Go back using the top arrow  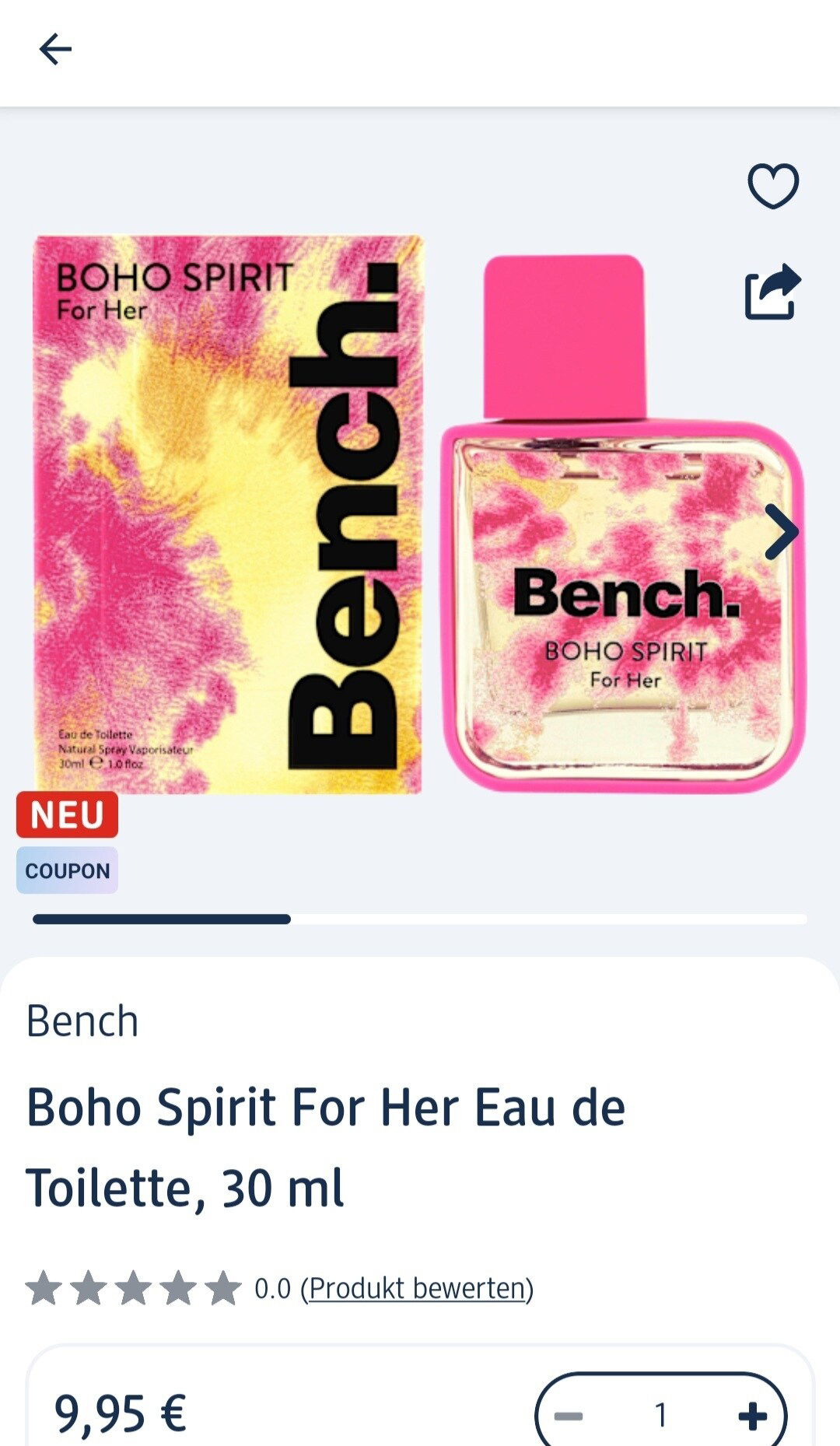click(x=55, y=50)
